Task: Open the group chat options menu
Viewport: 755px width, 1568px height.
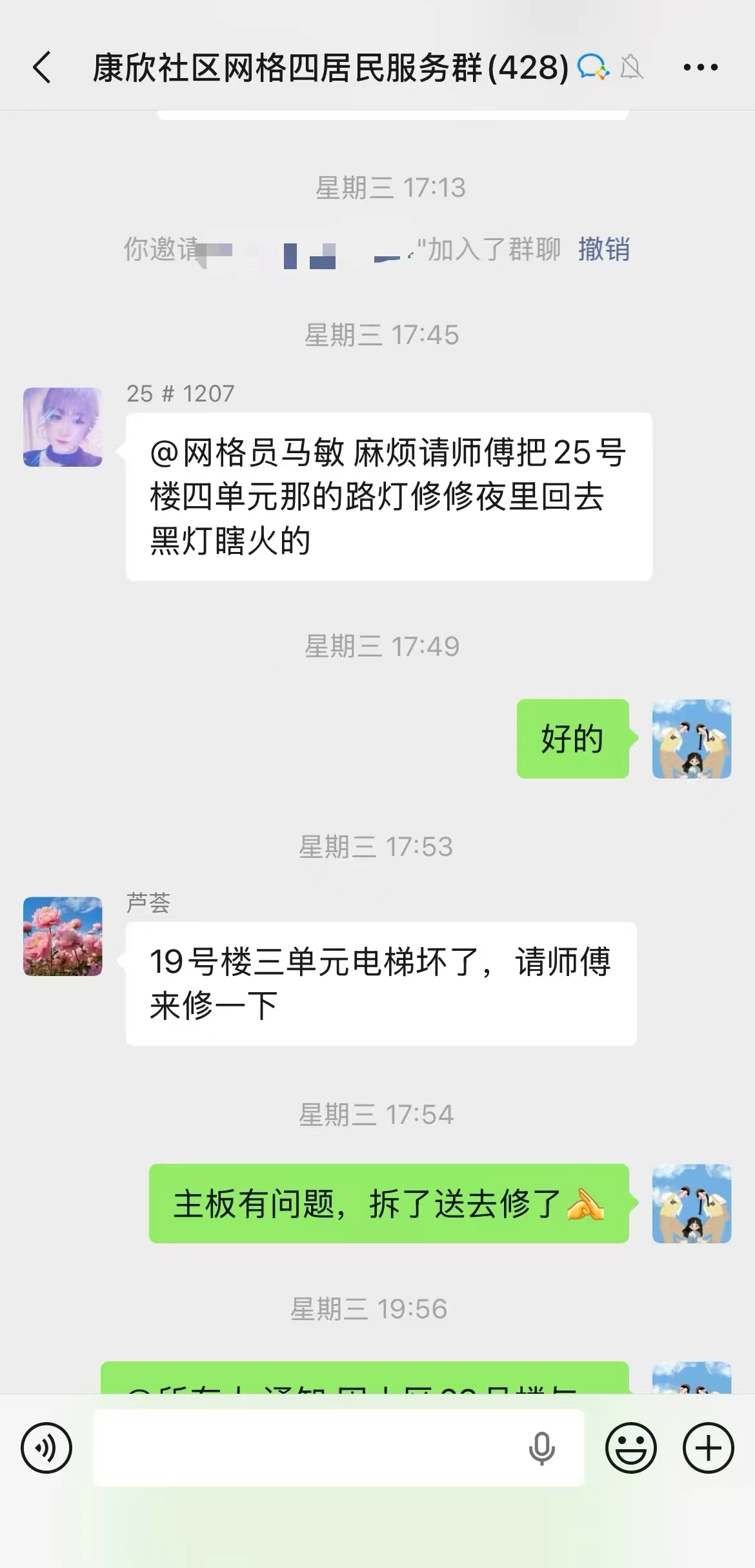Action: (x=700, y=67)
